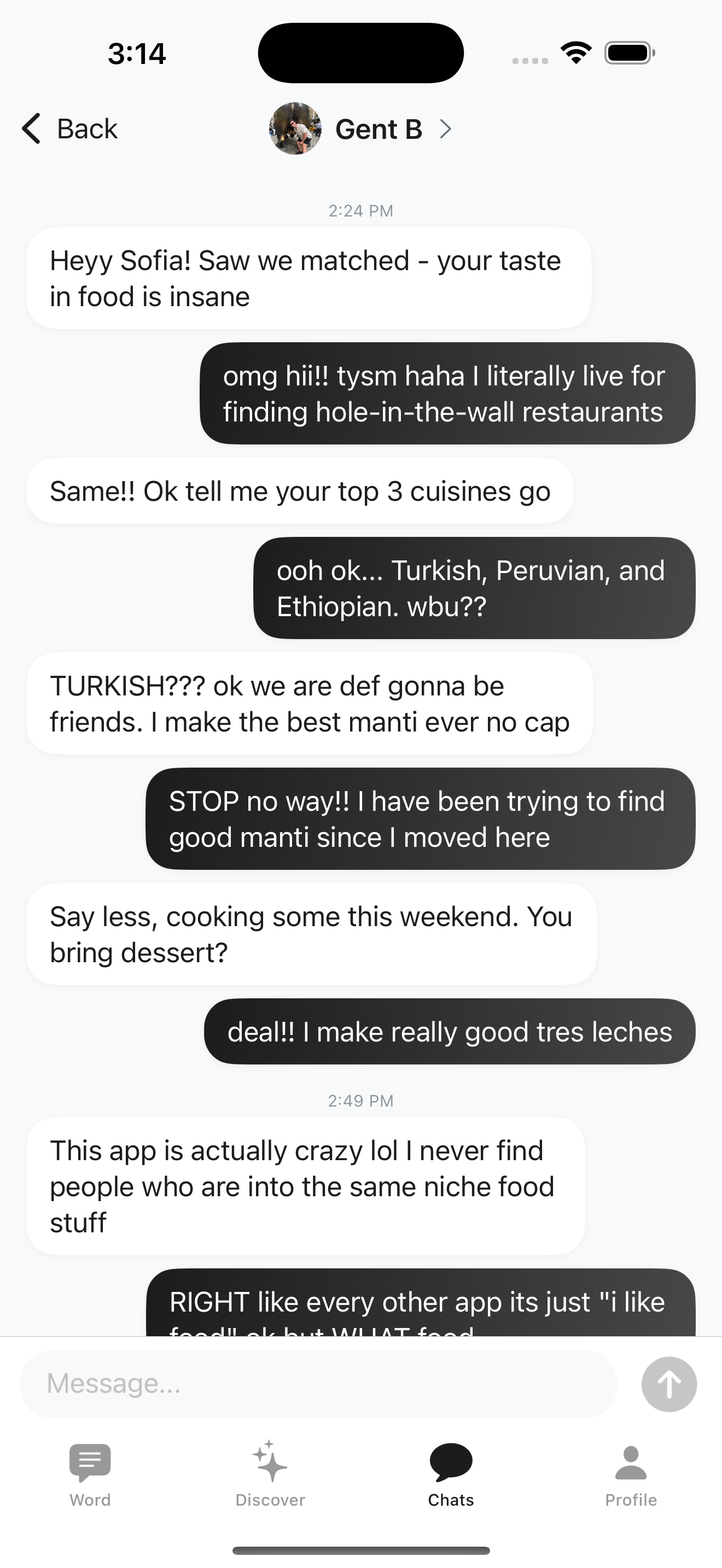The width and height of the screenshot is (722, 1568).
Task: Tap the back chevron arrow
Action: point(31,129)
